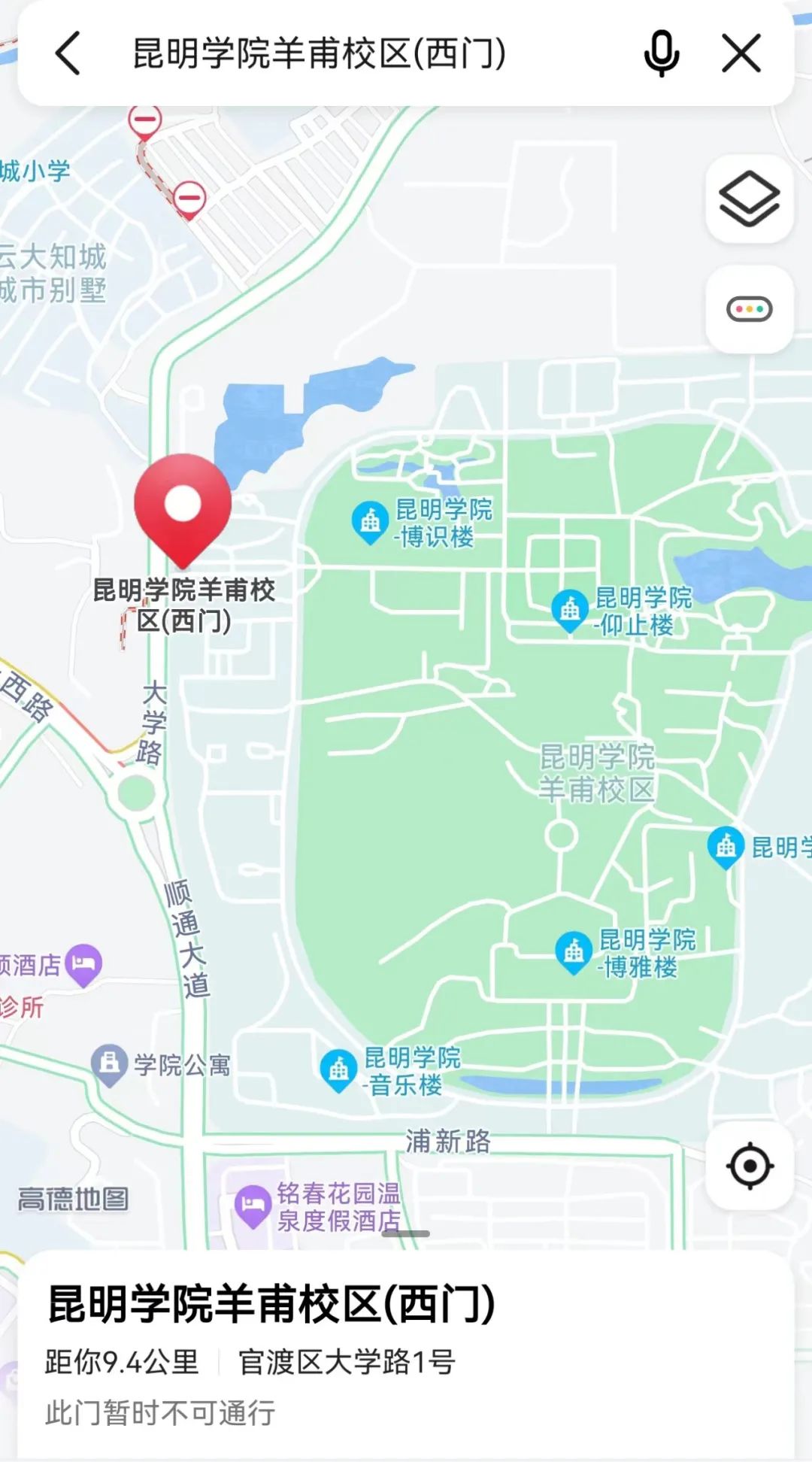812x1462 pixels.
Task: Recenter the map on my location
Action: click(749, 1166)
